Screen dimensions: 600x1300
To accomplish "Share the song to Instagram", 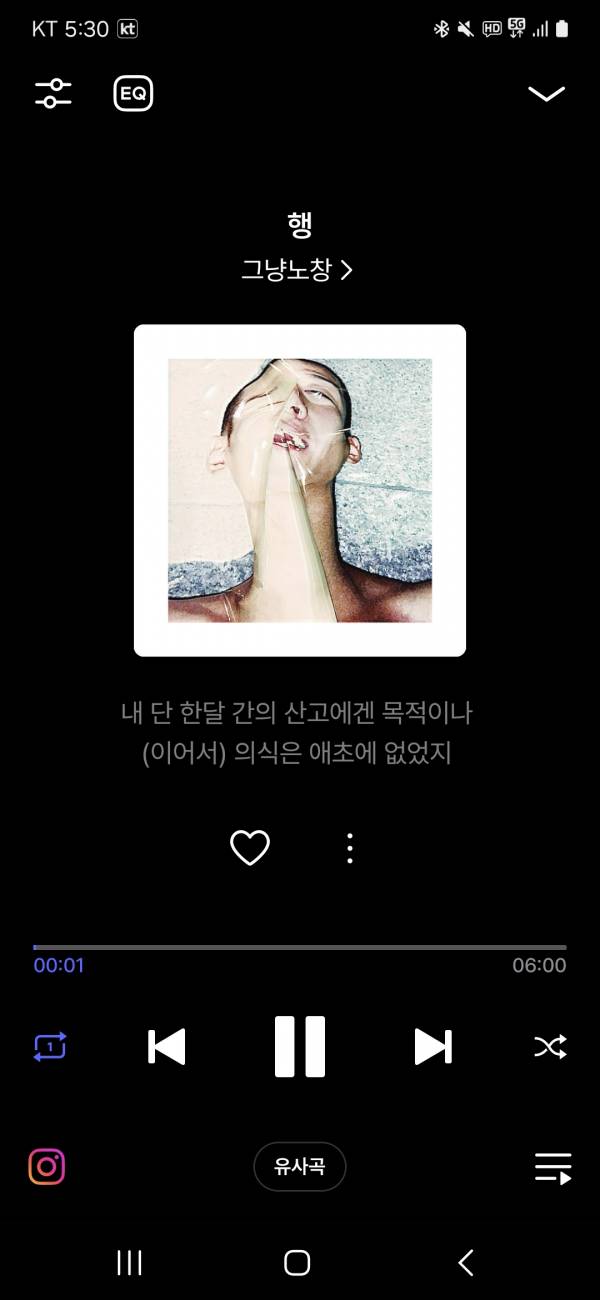I will point(47,1166).
